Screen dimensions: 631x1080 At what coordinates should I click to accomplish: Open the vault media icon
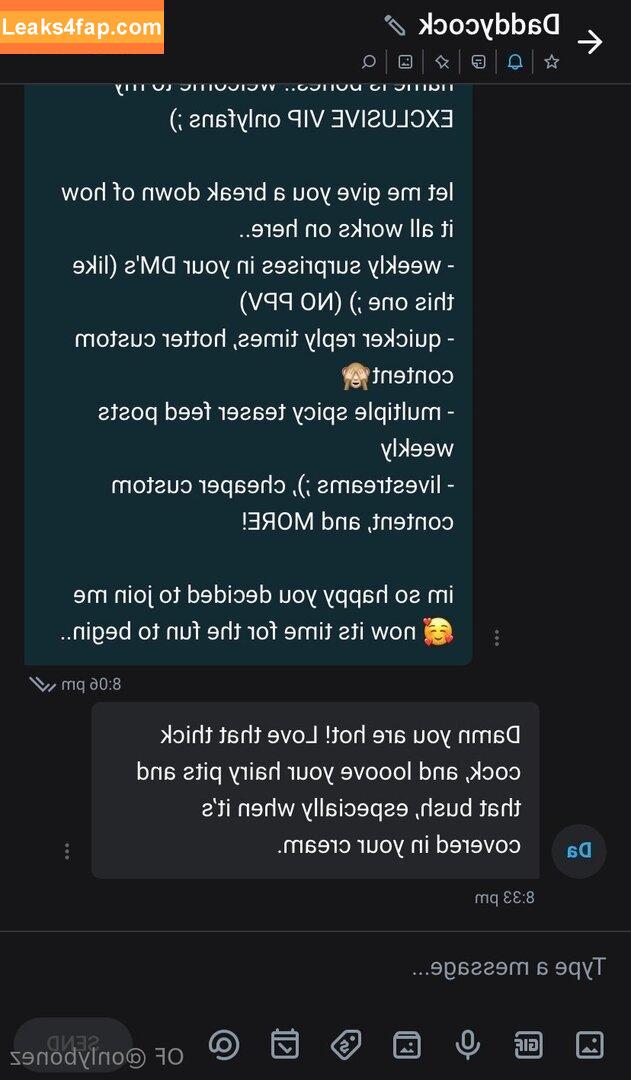(407, 1045)
